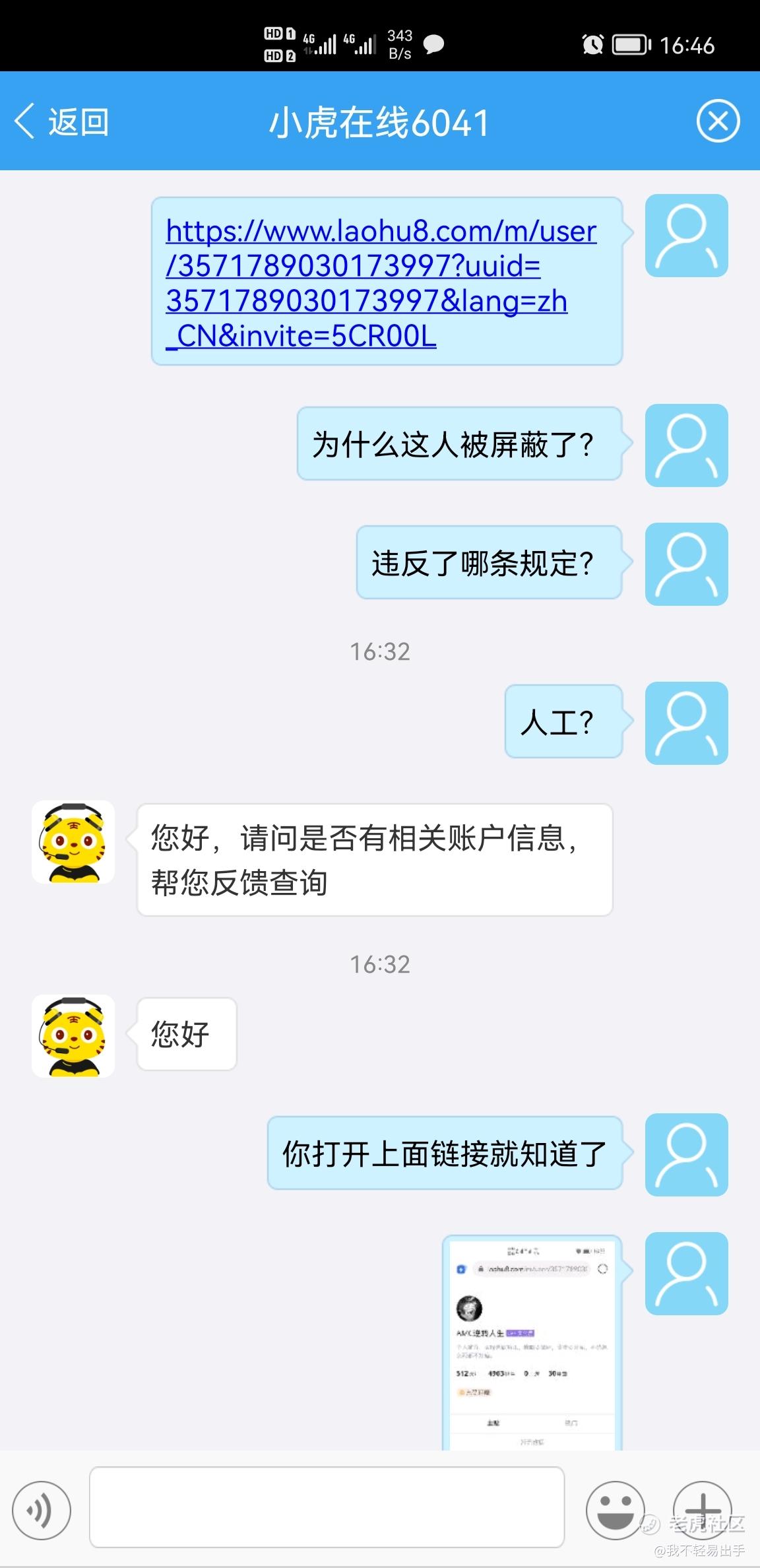Switch to voice input
760x1568 pixels.
pyautogui.click(x=42, y=1510)
